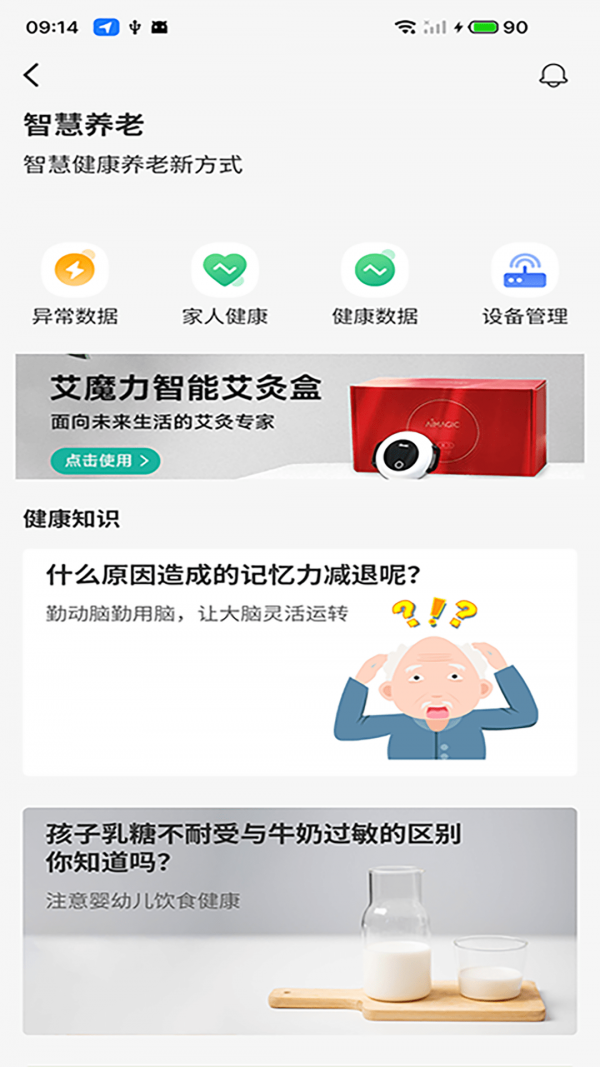View 健康数据 page
Viewport: 600px width, 1067px height.
[x=375, y=286]
